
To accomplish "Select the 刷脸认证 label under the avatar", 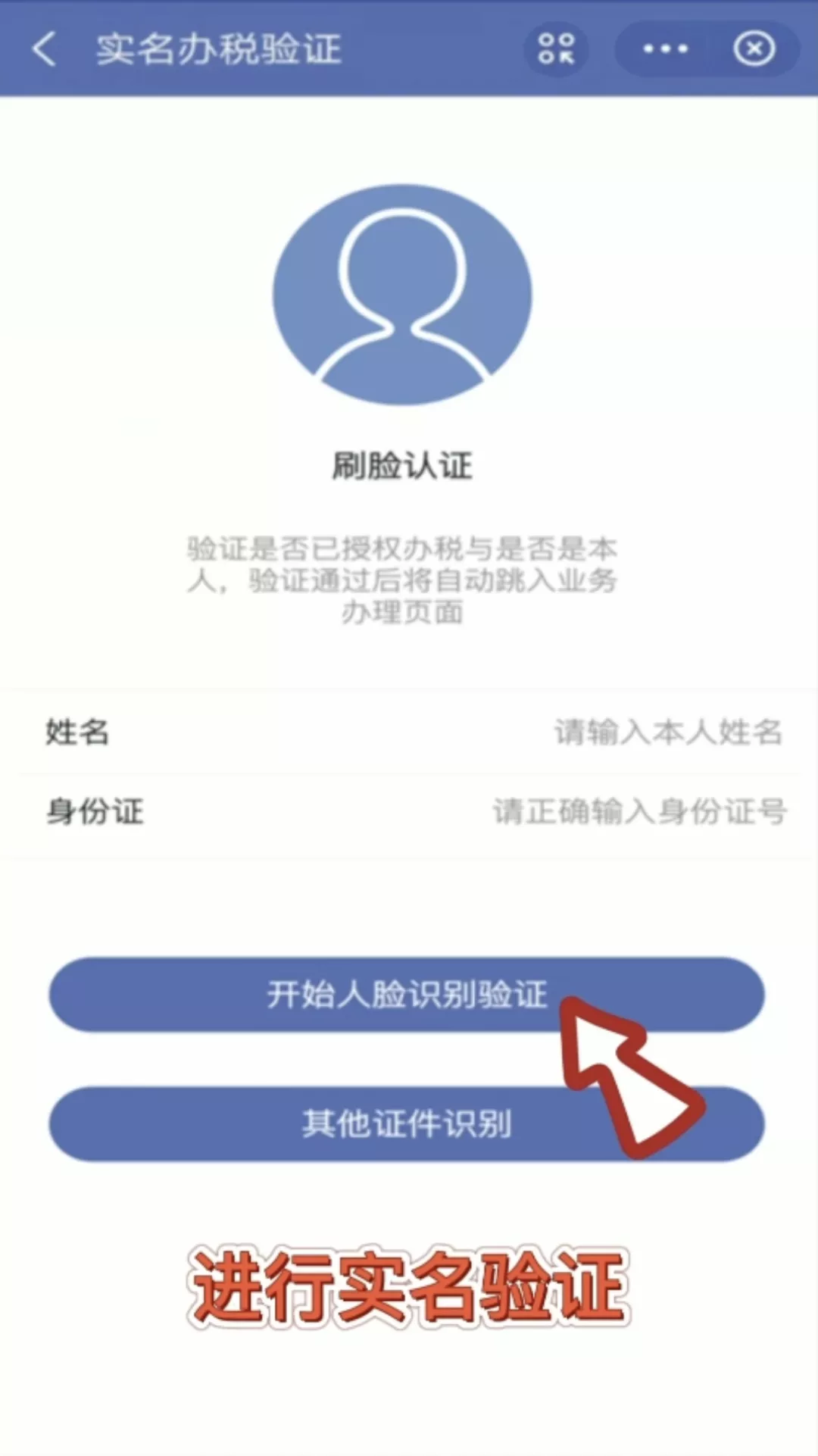I will click(401, 467).
